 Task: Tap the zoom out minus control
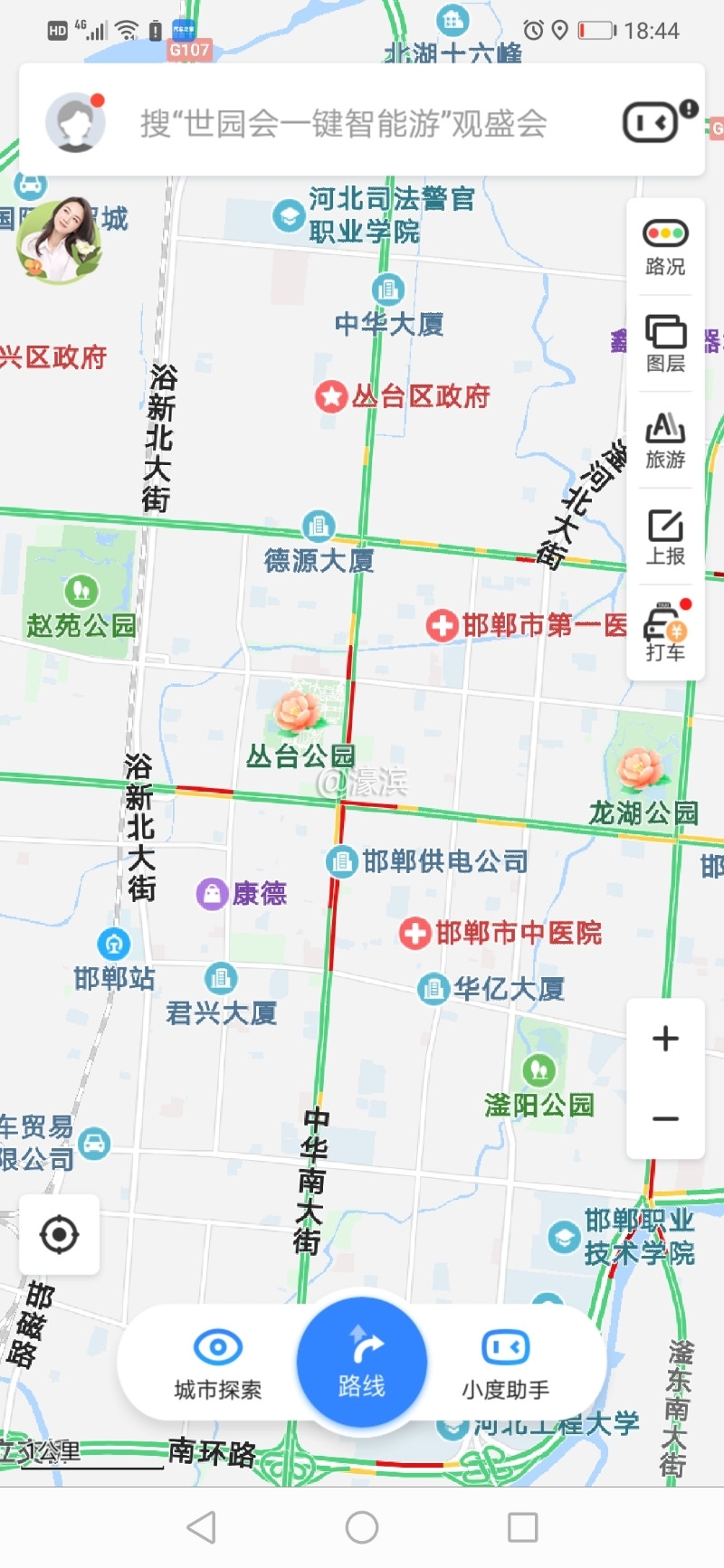(x=665, y=1120)
